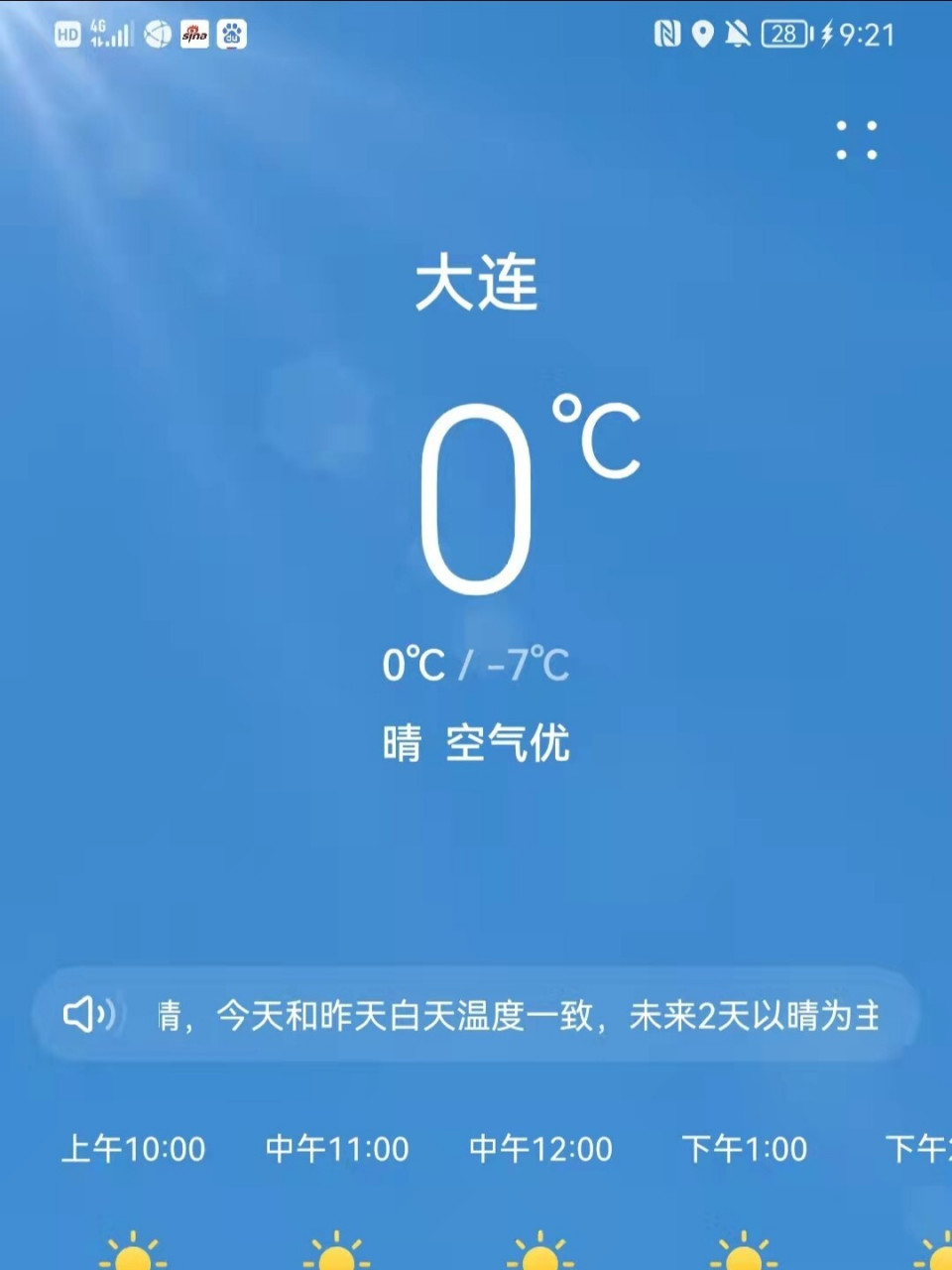Open the Sina Weibo notification icon in status bar
The height and width of the screenshot is (1270, 952).
click(x=194, y=33)
